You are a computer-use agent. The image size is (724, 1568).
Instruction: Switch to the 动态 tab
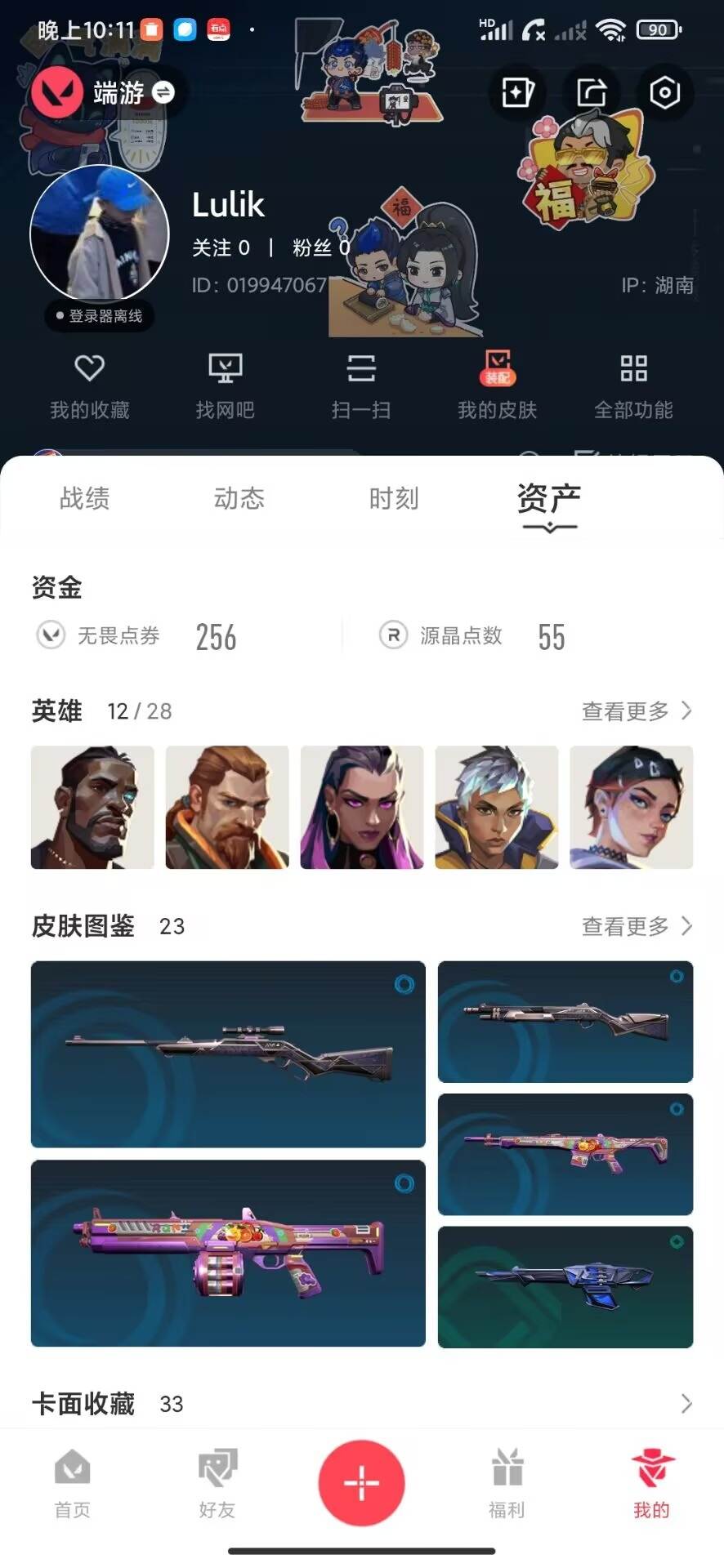239,498
